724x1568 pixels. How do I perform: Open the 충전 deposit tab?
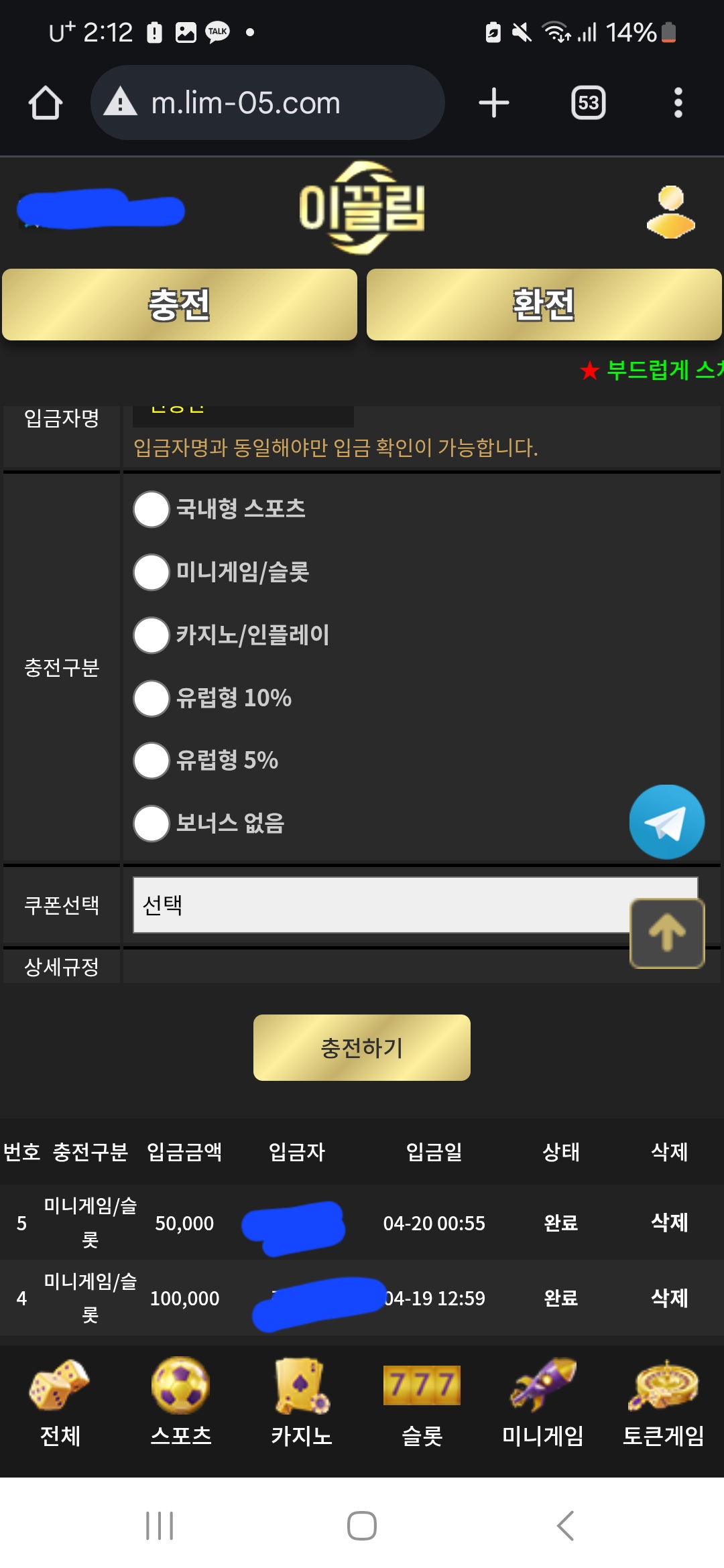[180, 305]
